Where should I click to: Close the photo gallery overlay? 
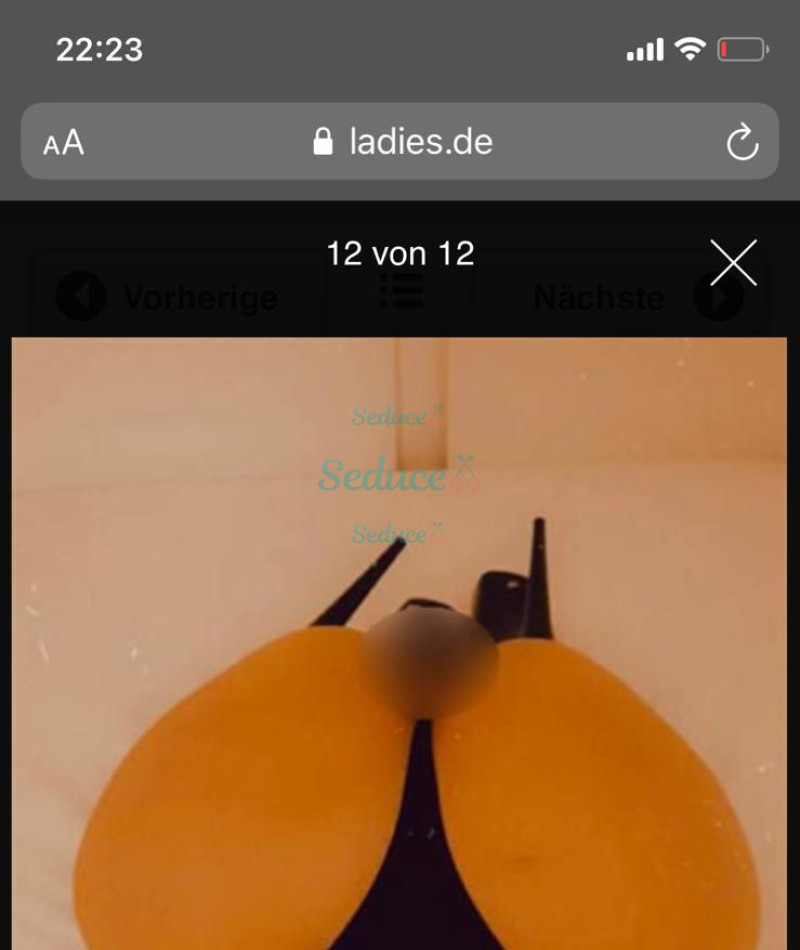(x=733, y=263)
